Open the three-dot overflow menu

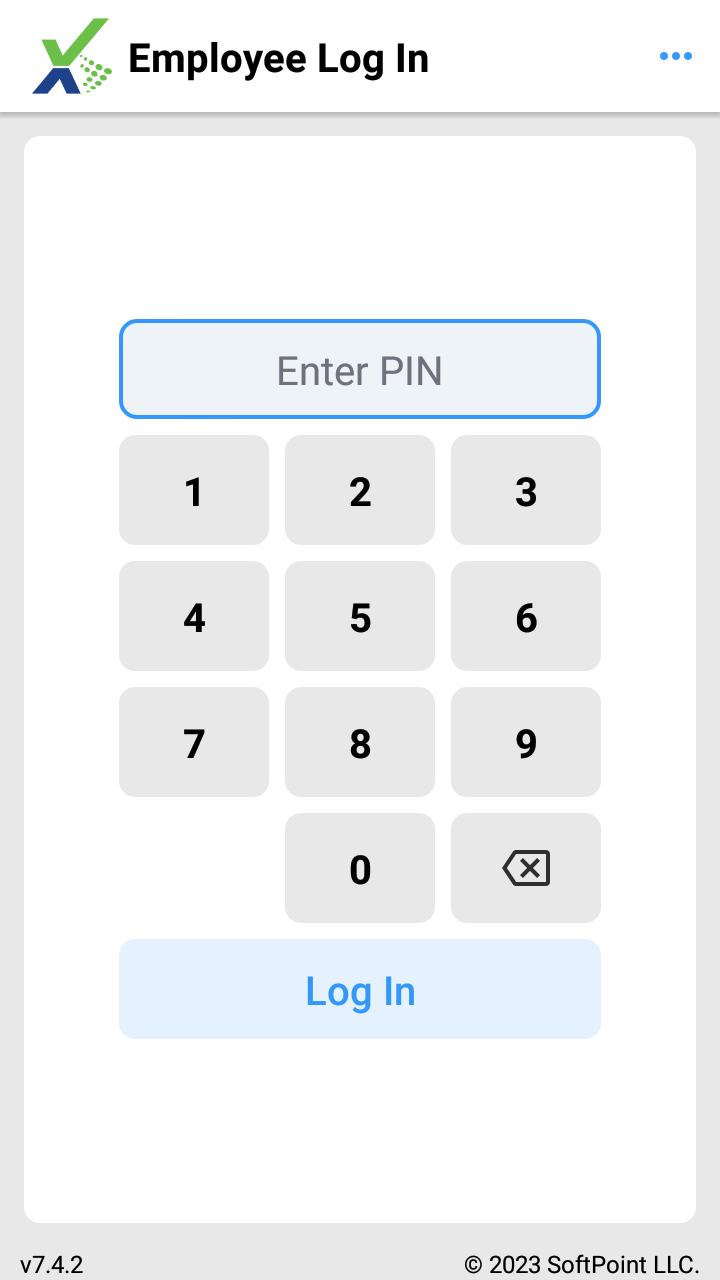point(676,56)
